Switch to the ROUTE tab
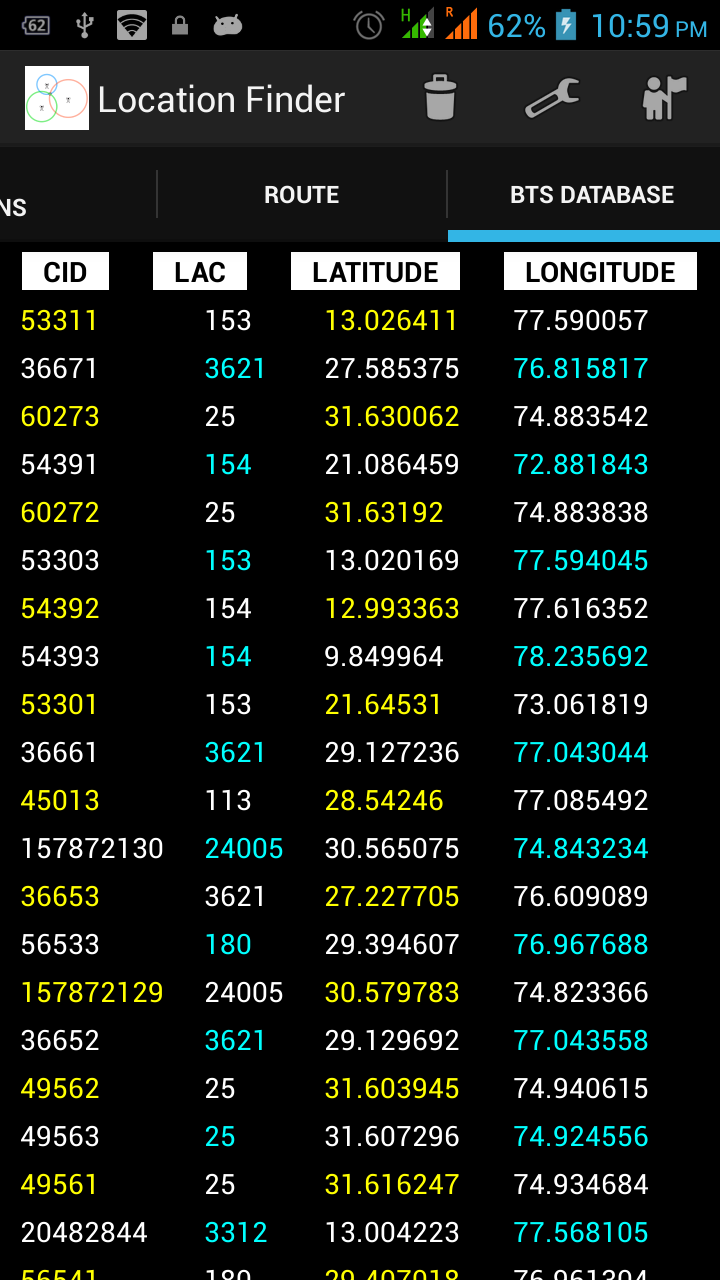The height and width of the screenshot is (1280, 720). coord(301,195)
